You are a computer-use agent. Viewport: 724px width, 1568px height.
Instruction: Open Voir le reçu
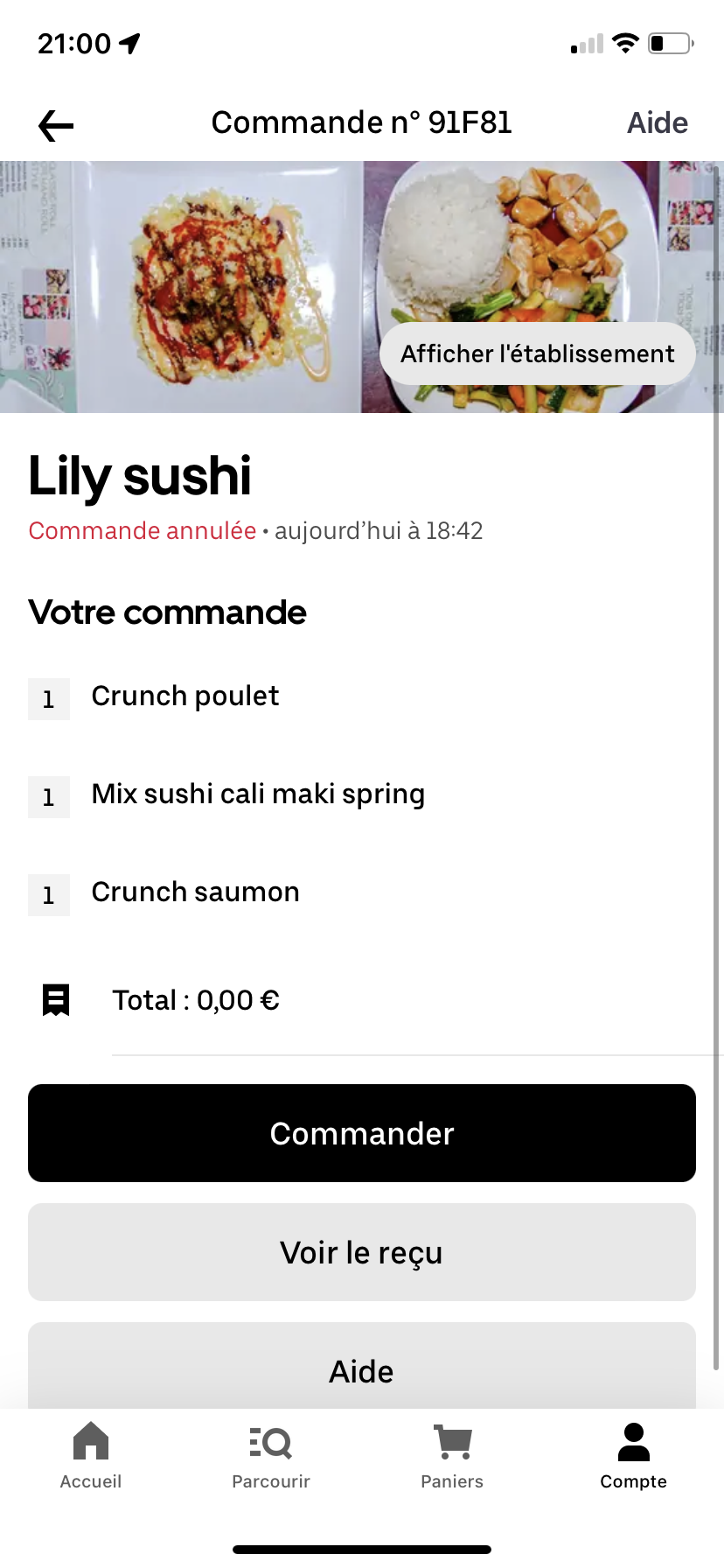(x=362, y=1252)
